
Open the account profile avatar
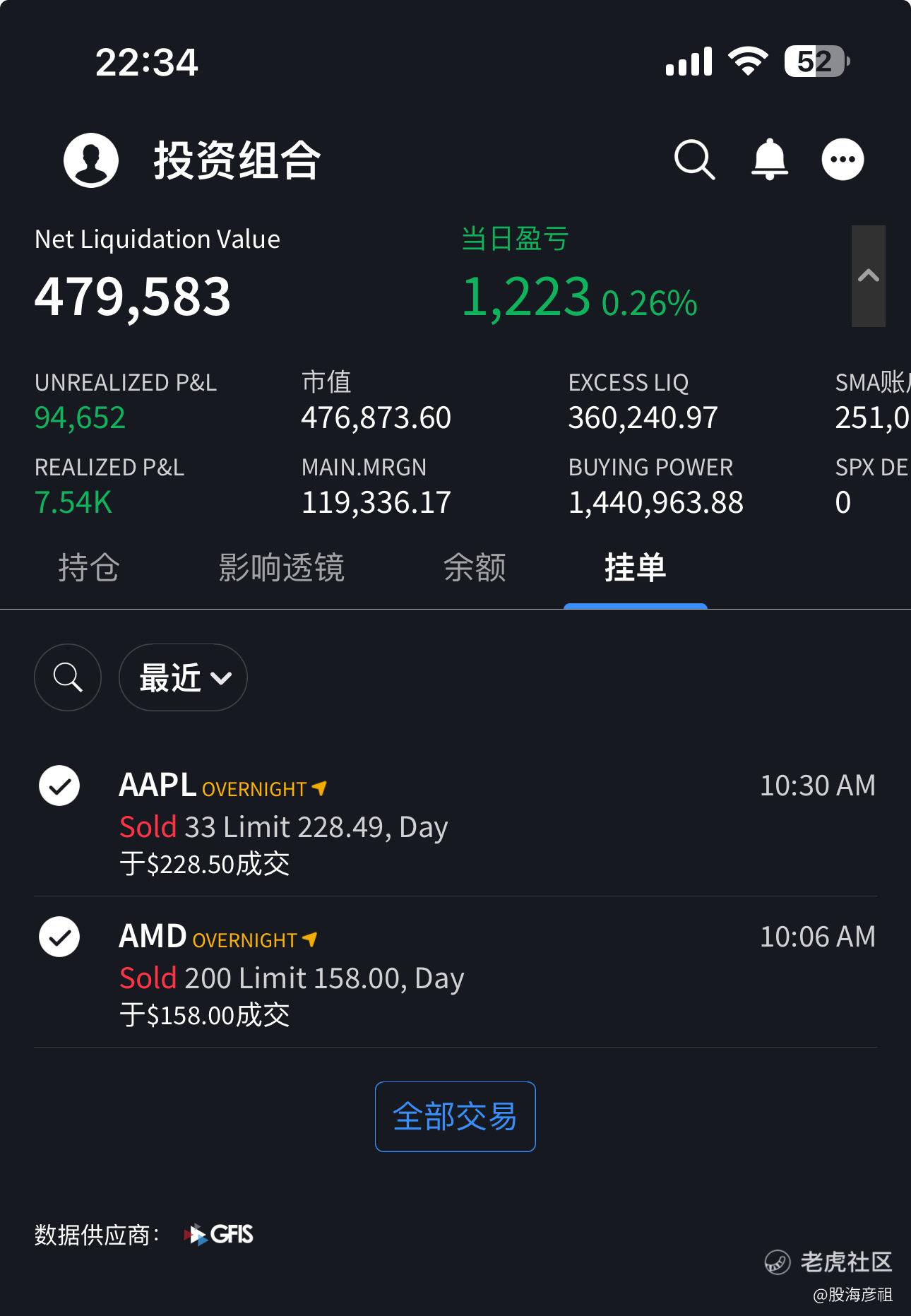(x=91, y=160)
